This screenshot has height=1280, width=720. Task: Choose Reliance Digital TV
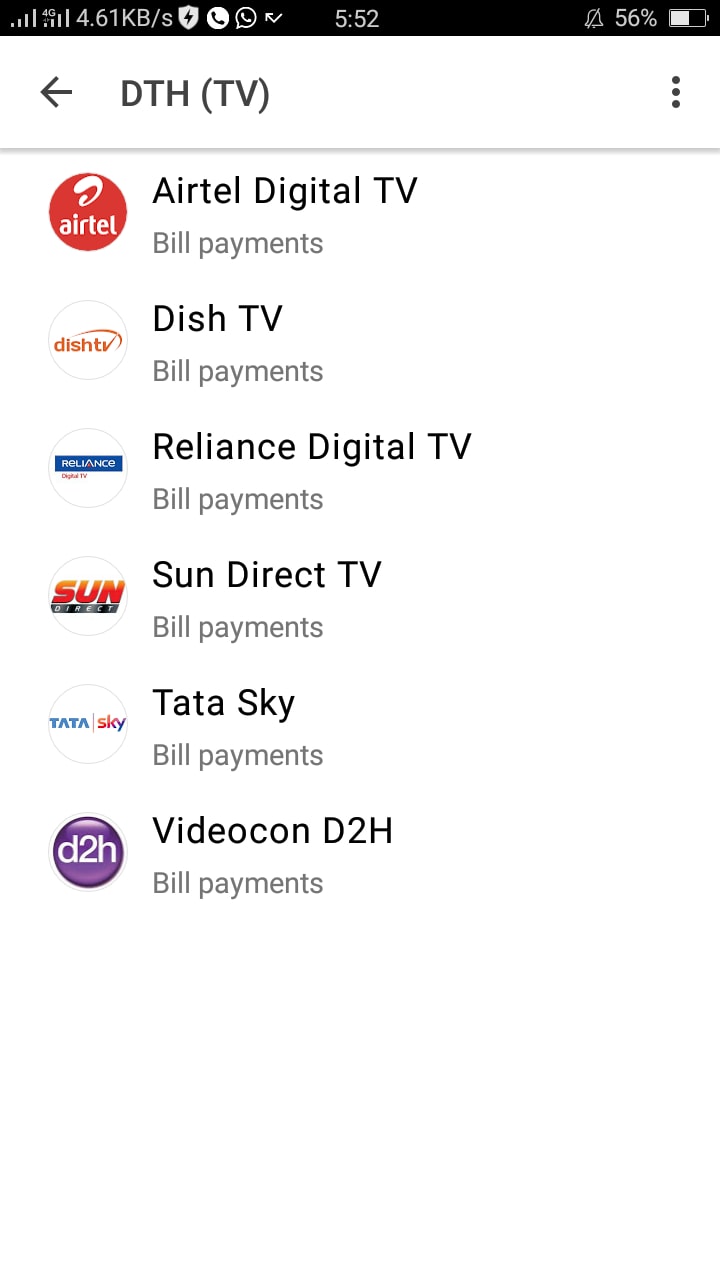tap(360, 468)
